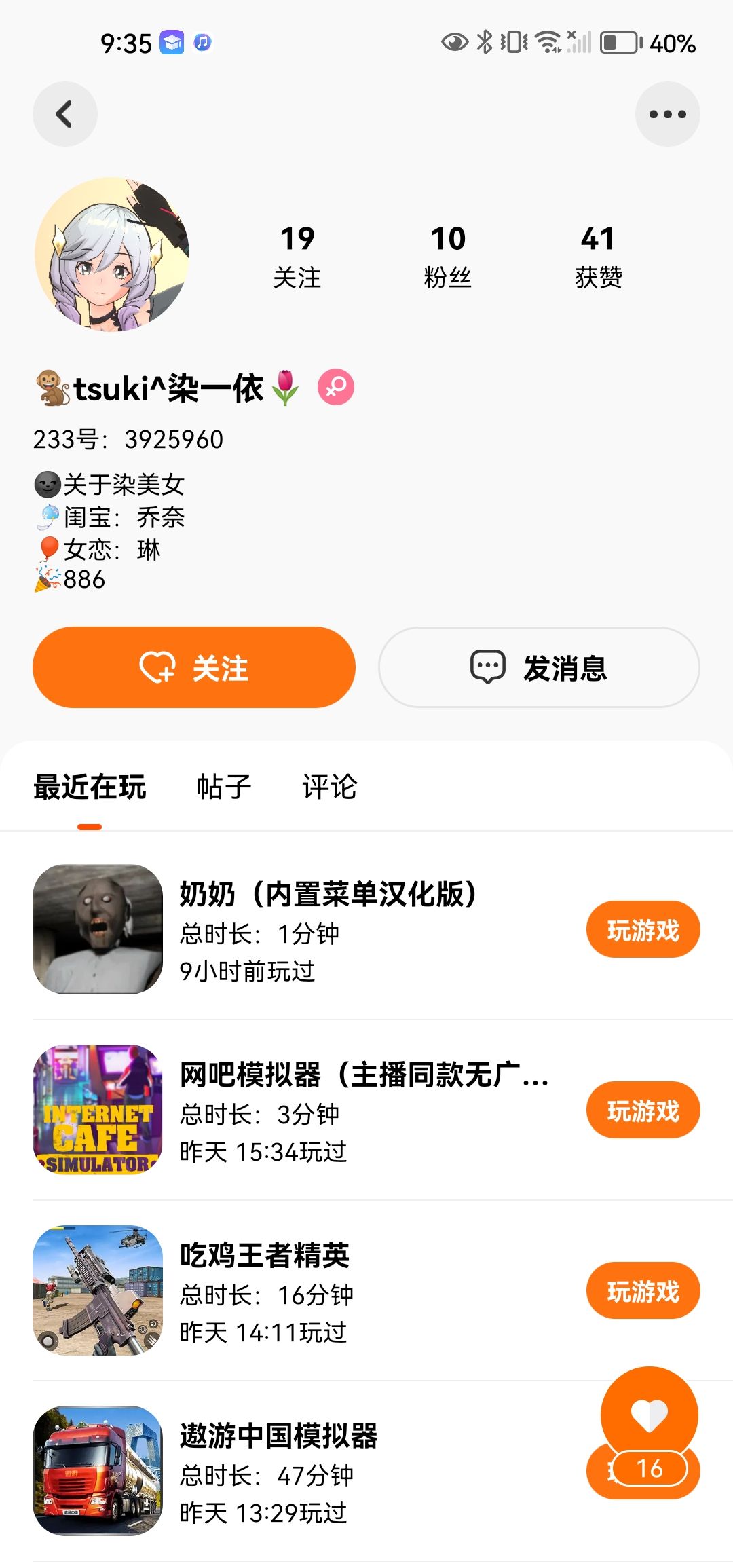
Task: Open the 10 粉丝 followers list
Action: (x=448, y=257)
